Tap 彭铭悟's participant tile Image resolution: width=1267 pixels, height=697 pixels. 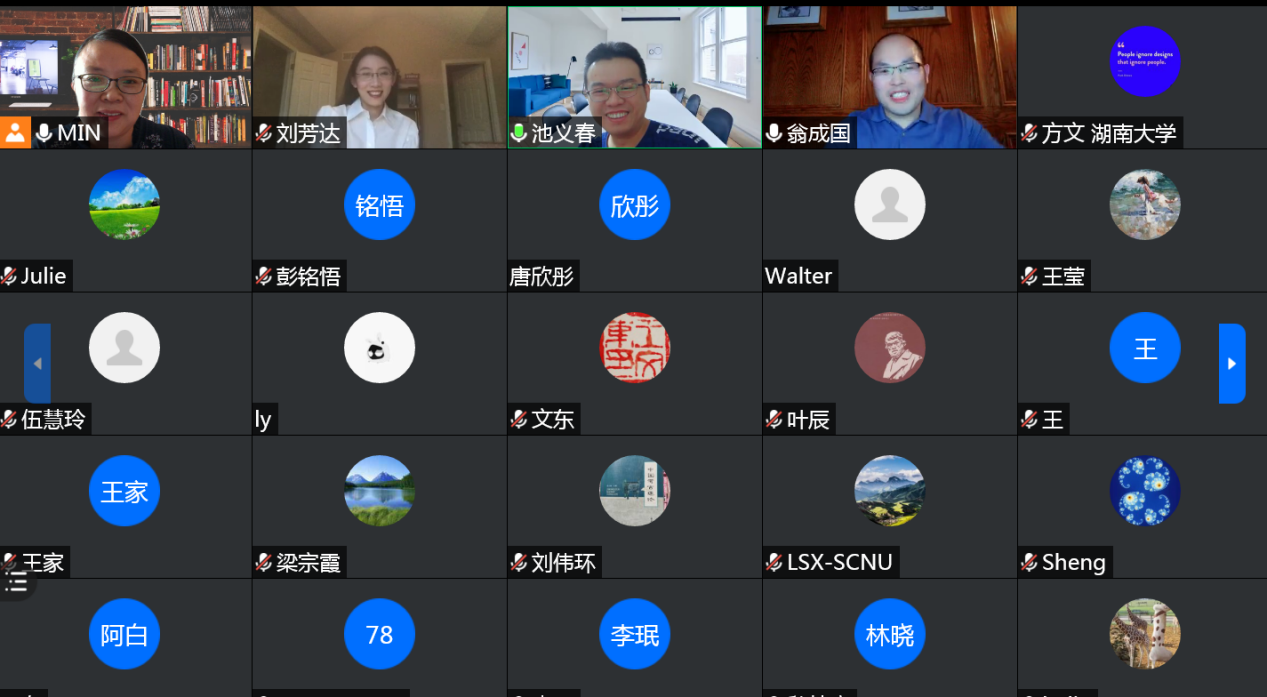tap(379, 220)
